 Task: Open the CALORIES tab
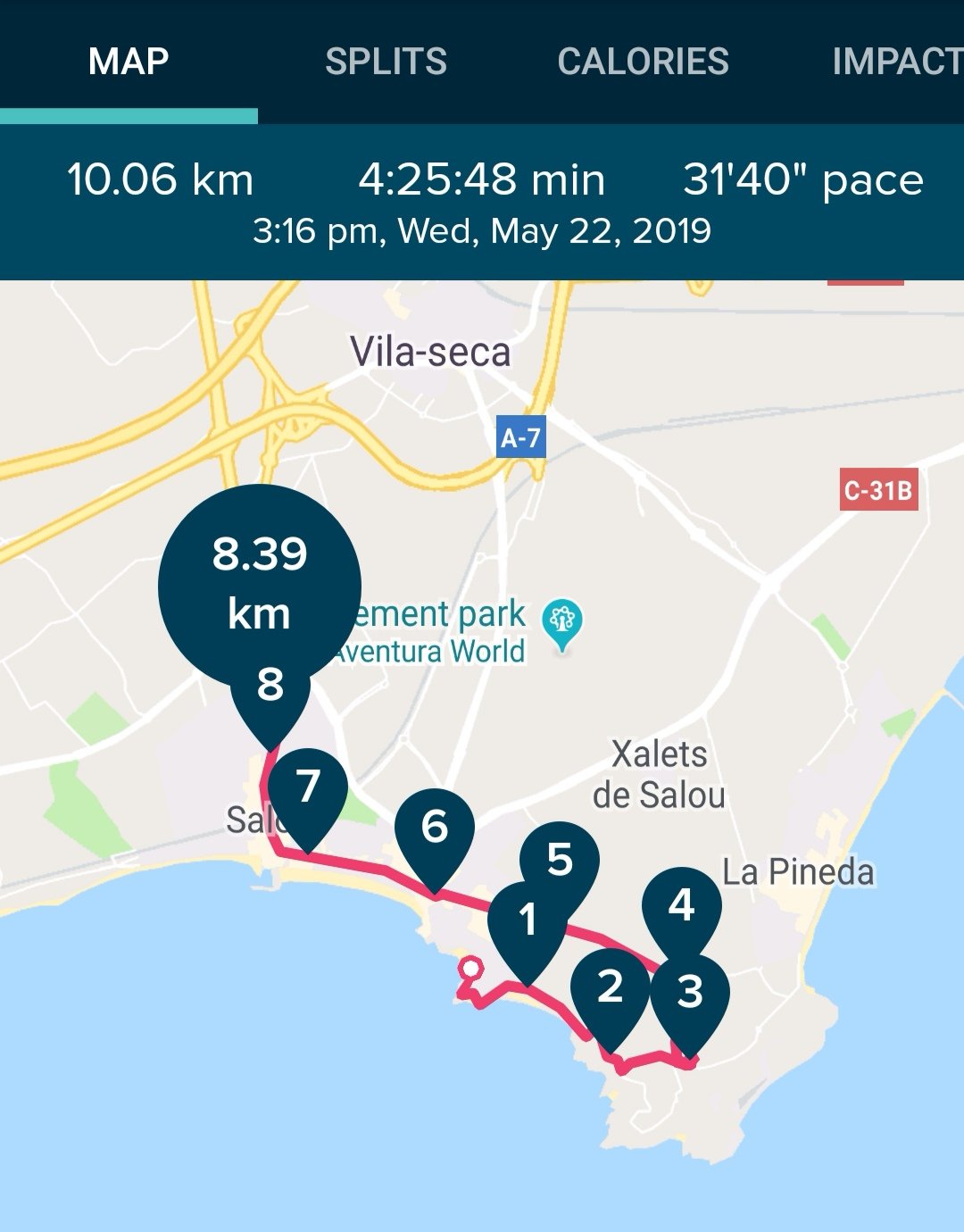tap(643, 62)
